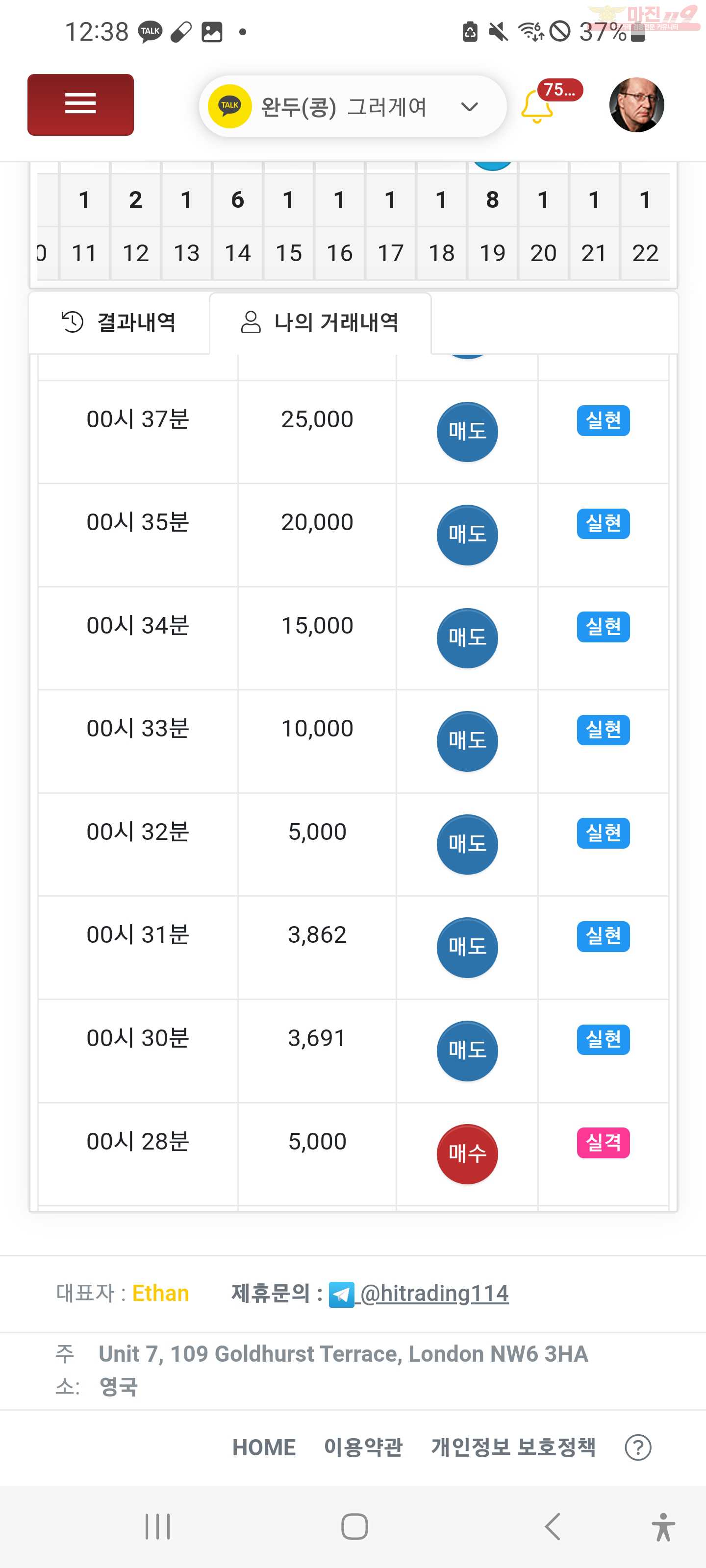Go back with the system back button
The image size is (706, 1568).
click(x=553, y=1527)
